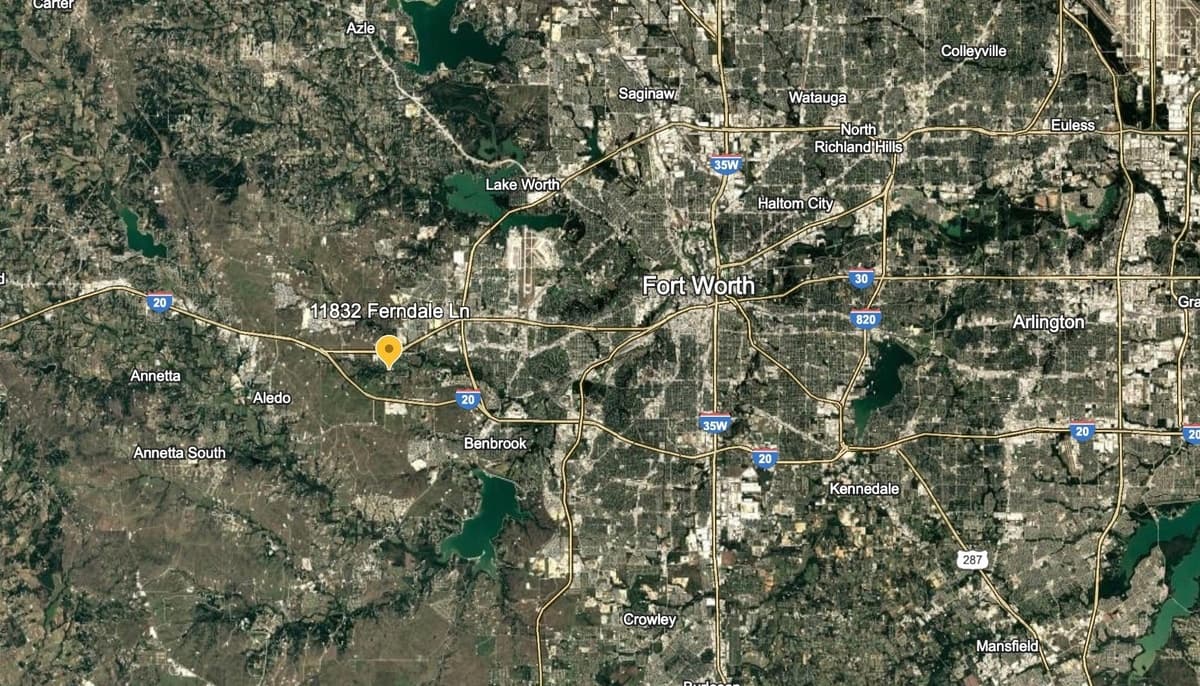
Task: Tap the 11832 Ferndale Ln map pin
Action: 388,350
